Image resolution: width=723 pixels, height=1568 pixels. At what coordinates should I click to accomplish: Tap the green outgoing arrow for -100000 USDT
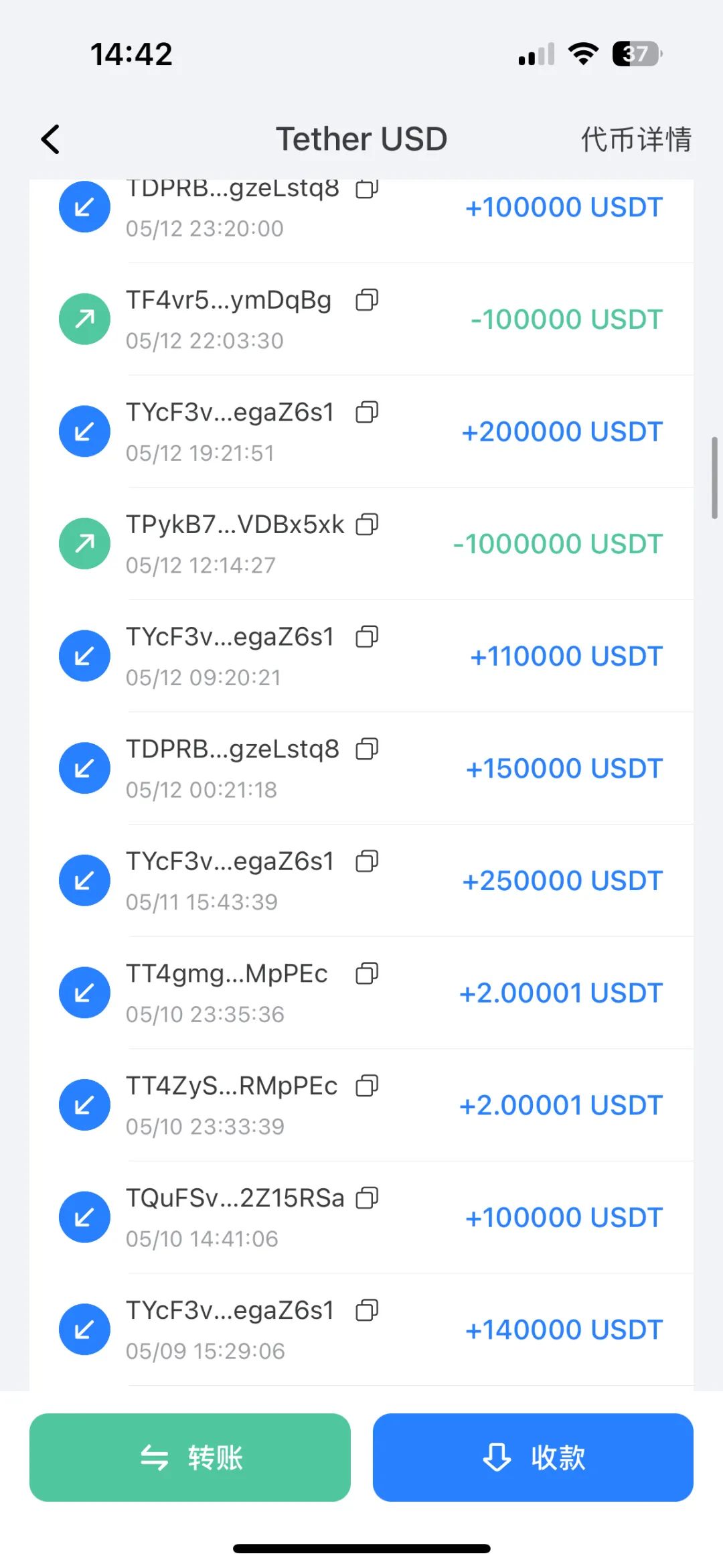pyautogui.click(x=84, y=319)
